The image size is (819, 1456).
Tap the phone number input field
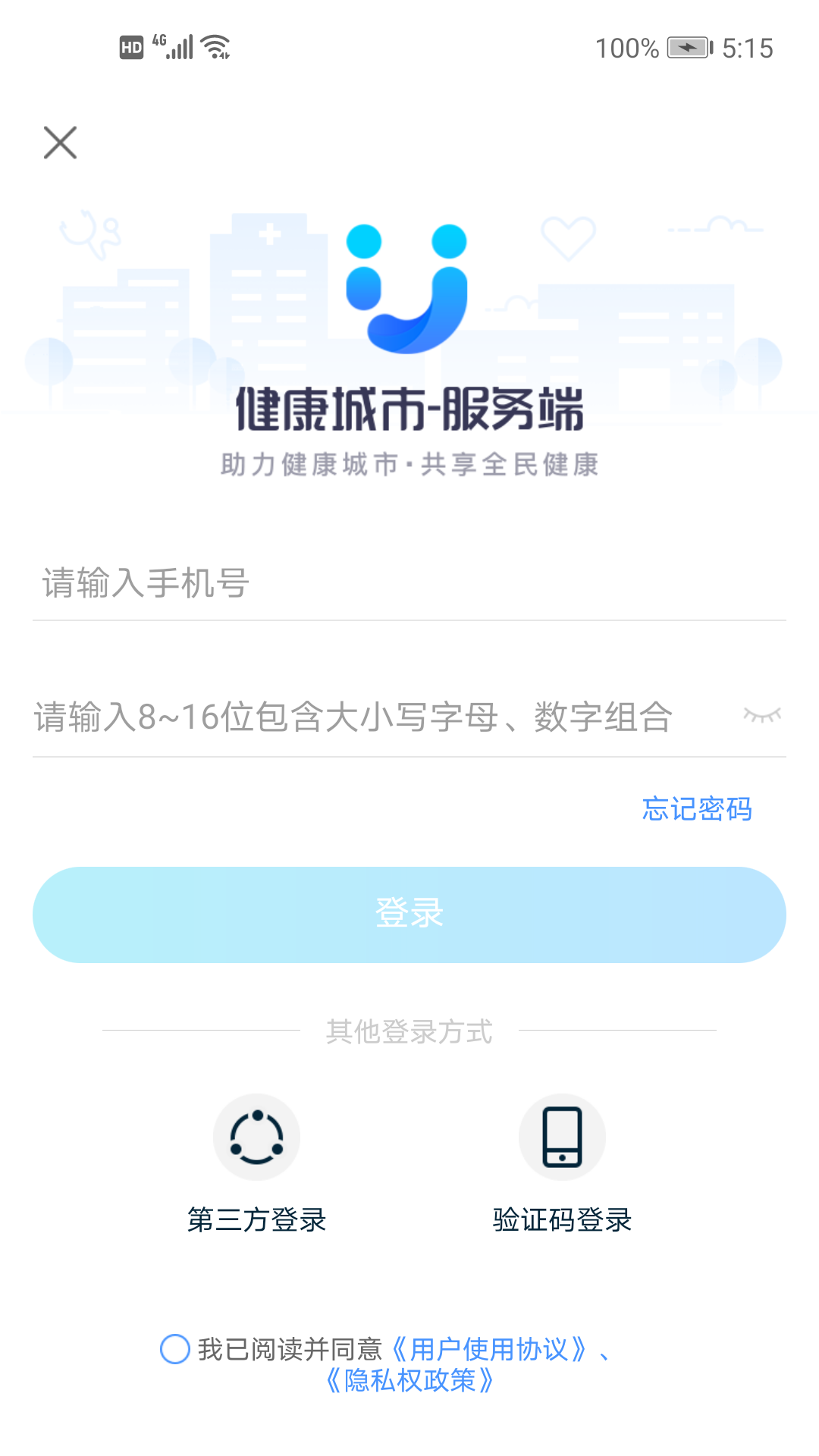[x=409, y=583]
